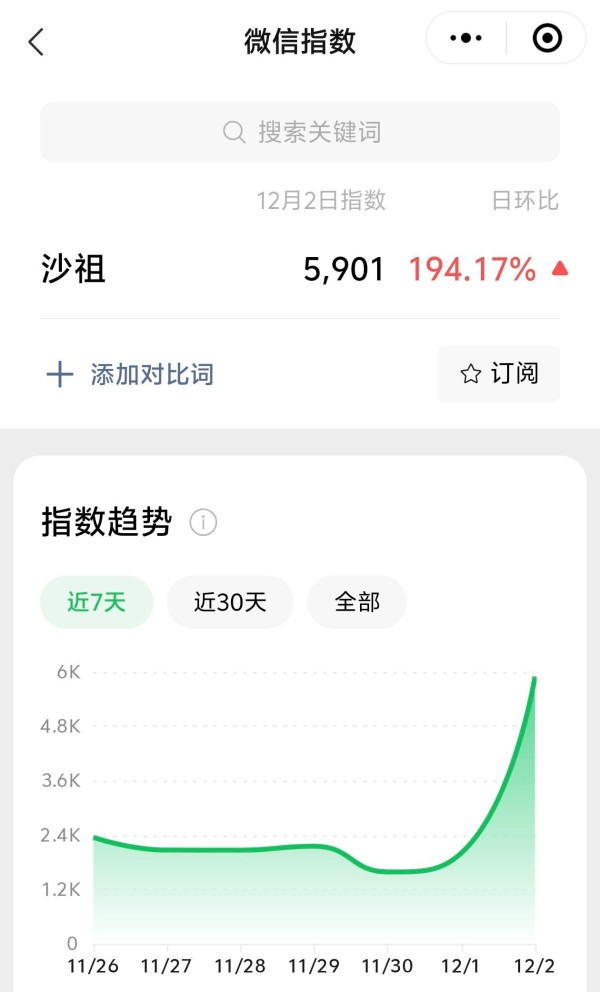Image resolution: width=600 pixels, height=992 pixels.
Task: Open the mini program three-dot menu
Action: 466,38
